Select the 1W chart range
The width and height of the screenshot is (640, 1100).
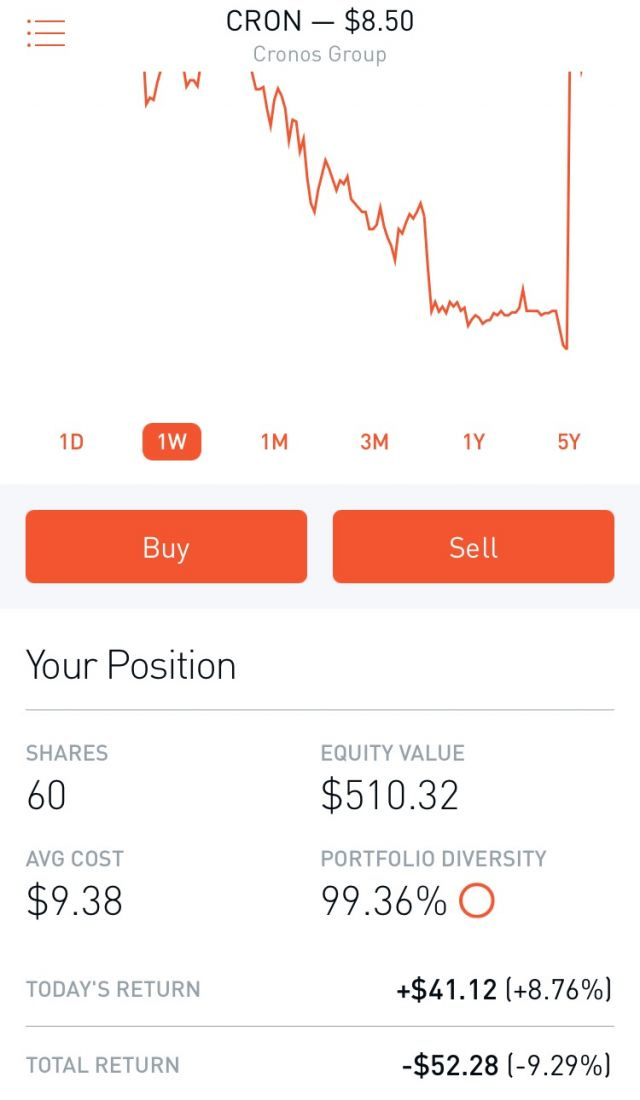[172, 442]
